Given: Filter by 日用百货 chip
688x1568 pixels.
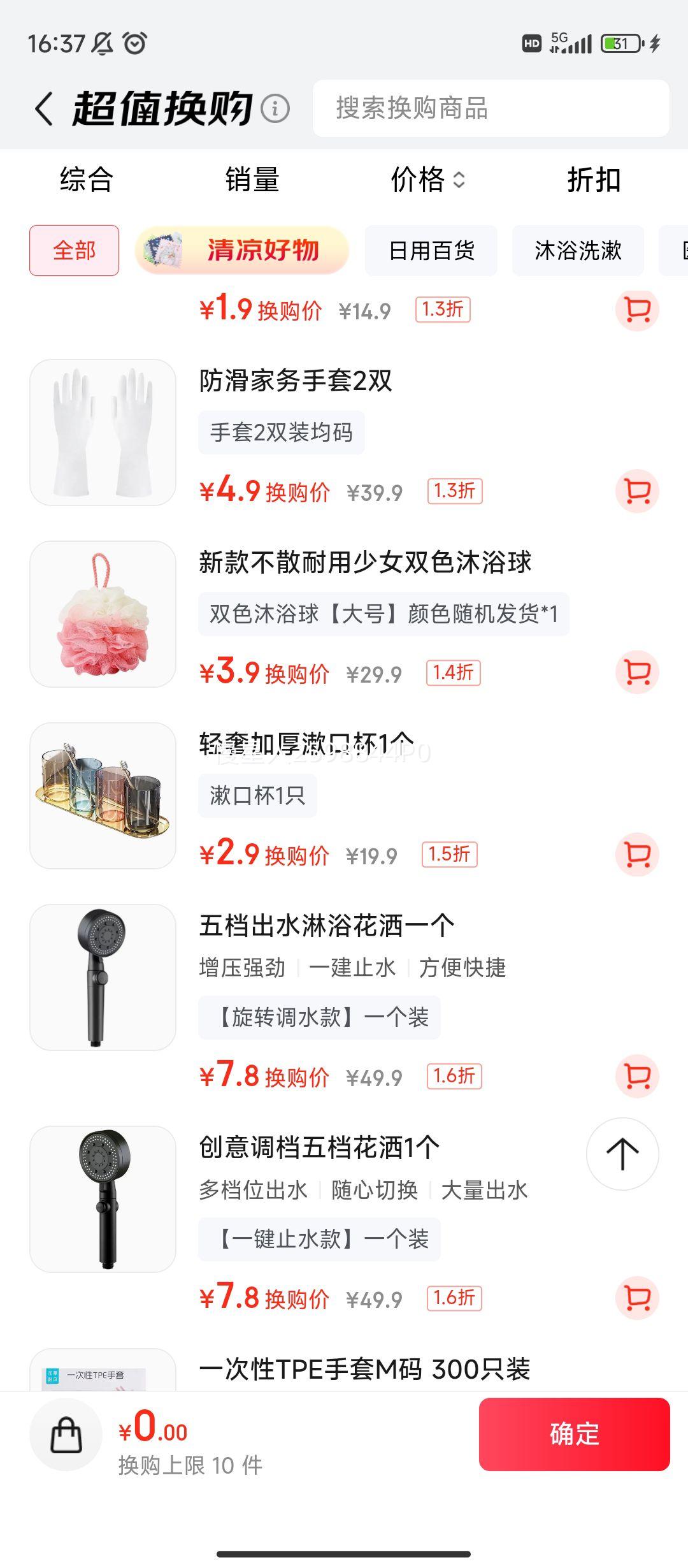Looking at the screenshot, I should click(431, 250).
